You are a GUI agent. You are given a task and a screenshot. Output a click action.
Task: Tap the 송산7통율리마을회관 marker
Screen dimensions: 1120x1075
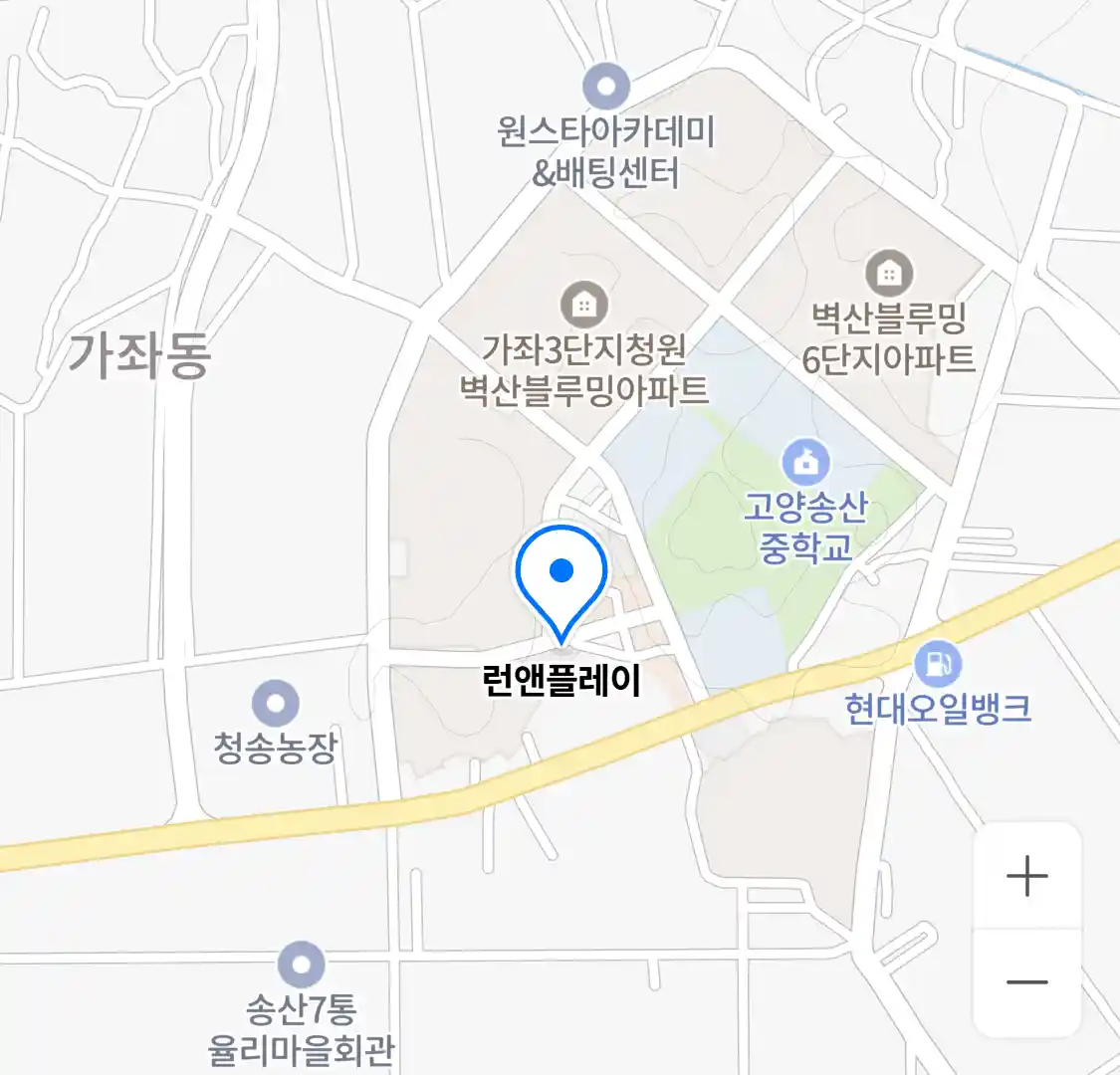pos(301,965)
